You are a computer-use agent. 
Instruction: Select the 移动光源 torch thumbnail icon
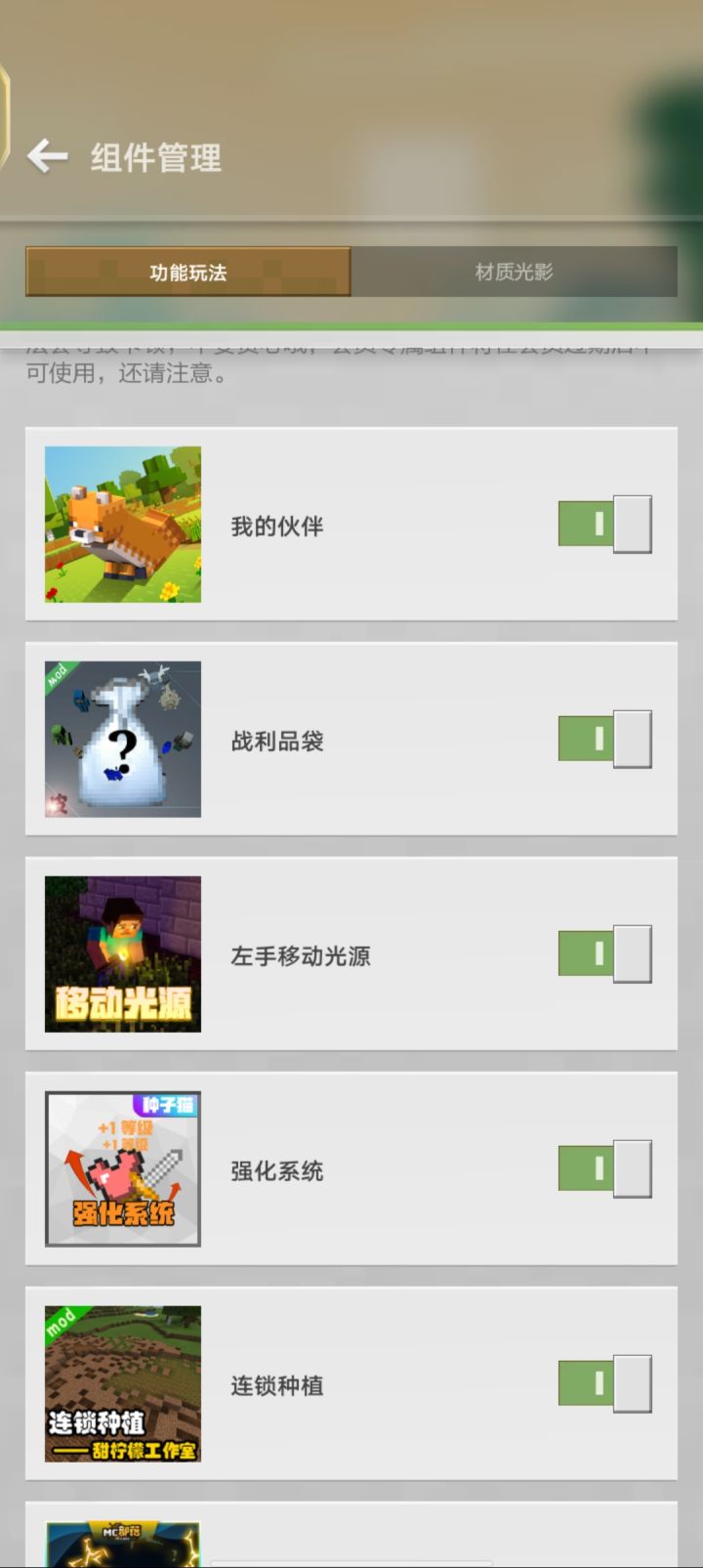[122, 954]
